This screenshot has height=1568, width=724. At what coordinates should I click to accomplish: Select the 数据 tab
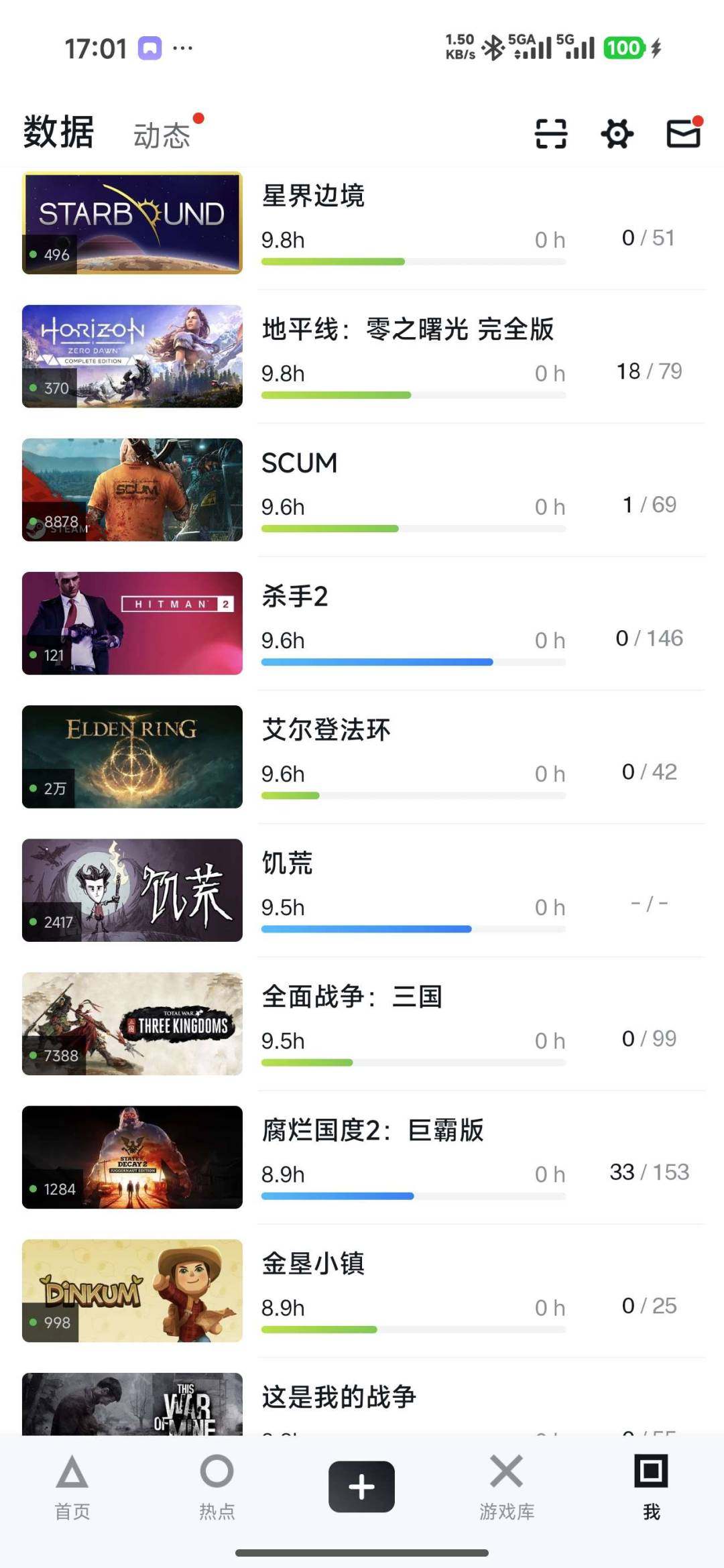click(58, 131)
